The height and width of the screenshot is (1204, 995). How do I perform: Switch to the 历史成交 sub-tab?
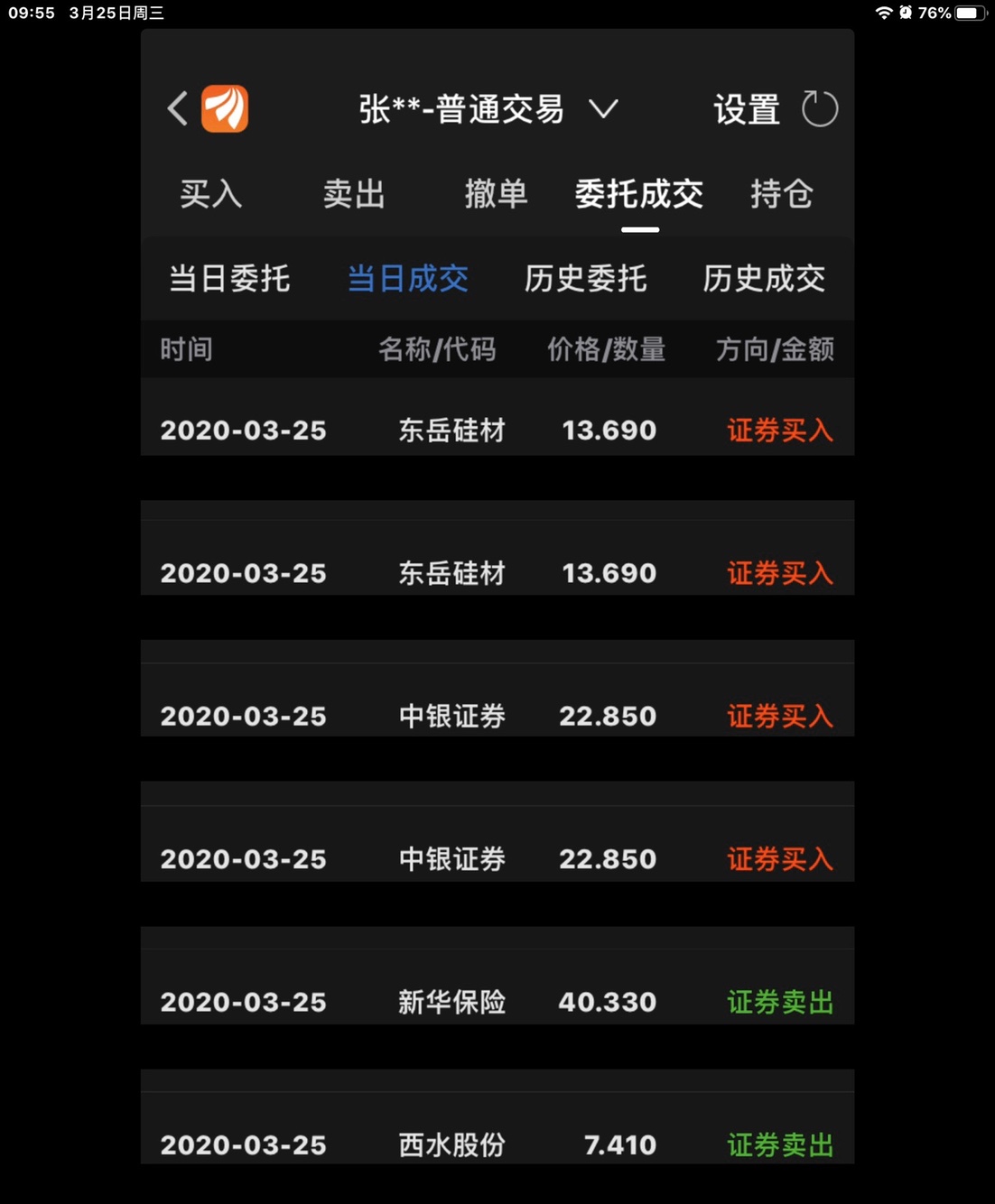point(764,280)
